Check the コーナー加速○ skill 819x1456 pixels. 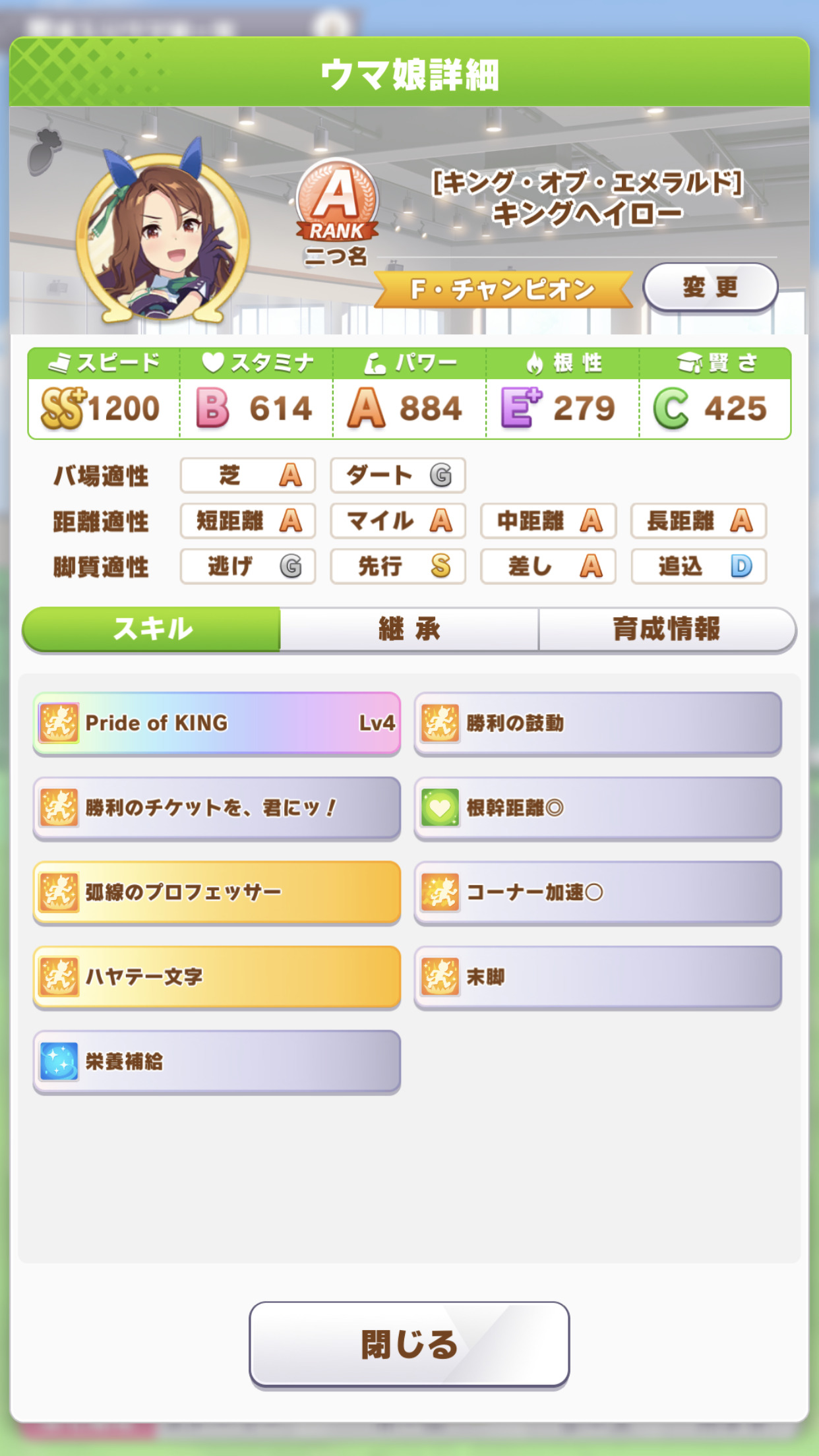coord(597,892)
